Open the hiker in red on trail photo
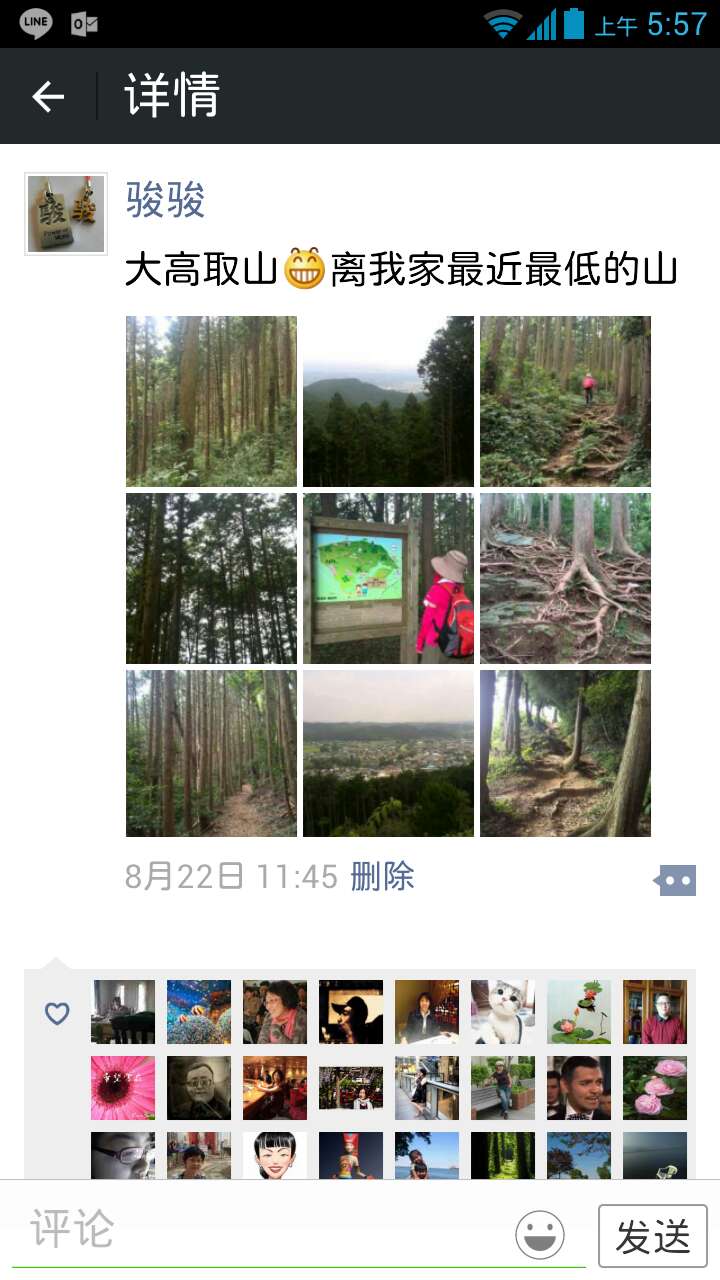This screenshot has height=1280, width=720. [x=565, y=401]
